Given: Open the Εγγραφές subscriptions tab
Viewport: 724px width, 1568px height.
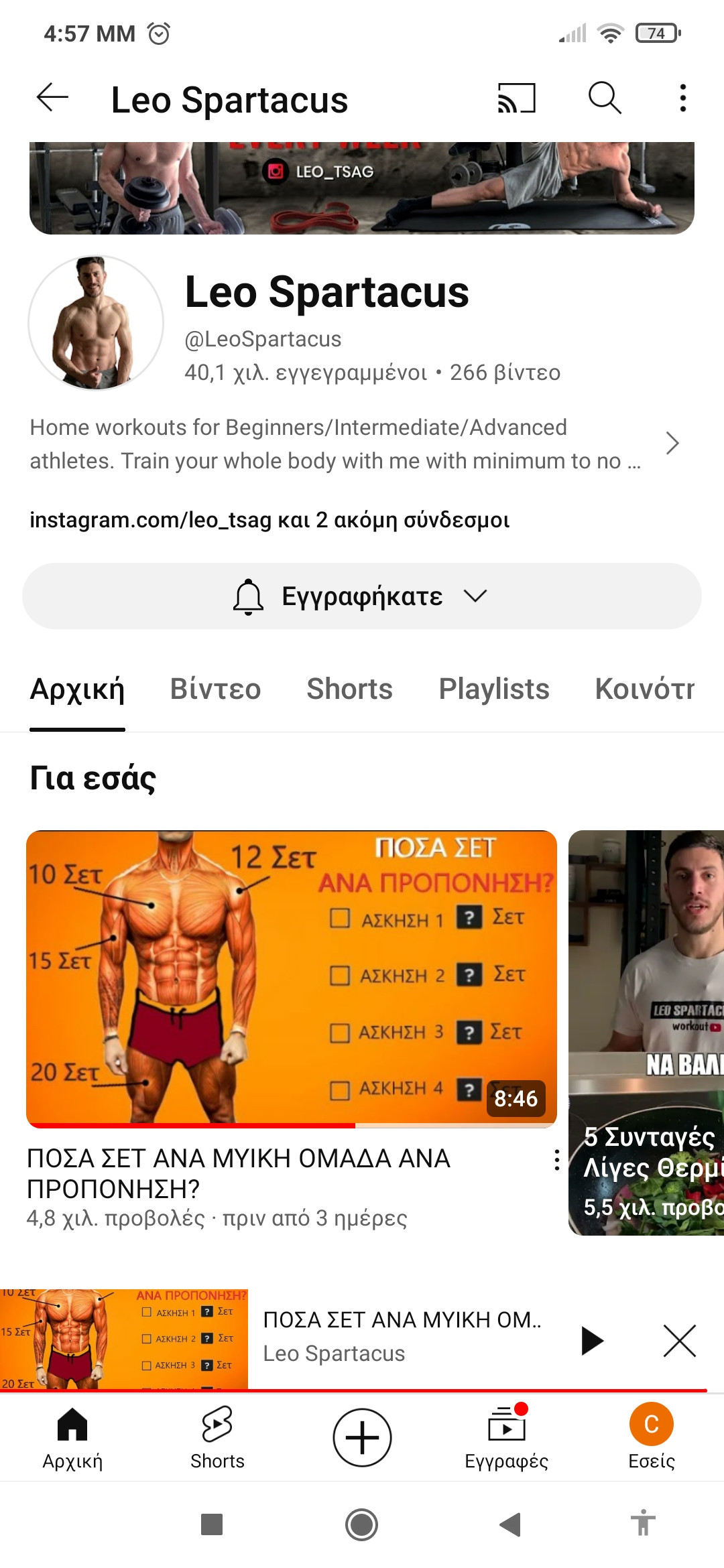Looking at the screenshot, I should pos(507,1437).
